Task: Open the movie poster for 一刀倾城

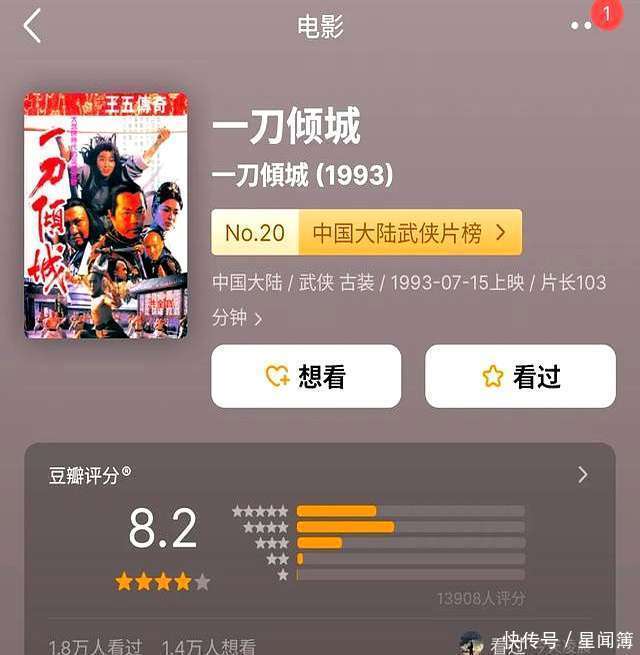Action: click(x=105, y=215)
